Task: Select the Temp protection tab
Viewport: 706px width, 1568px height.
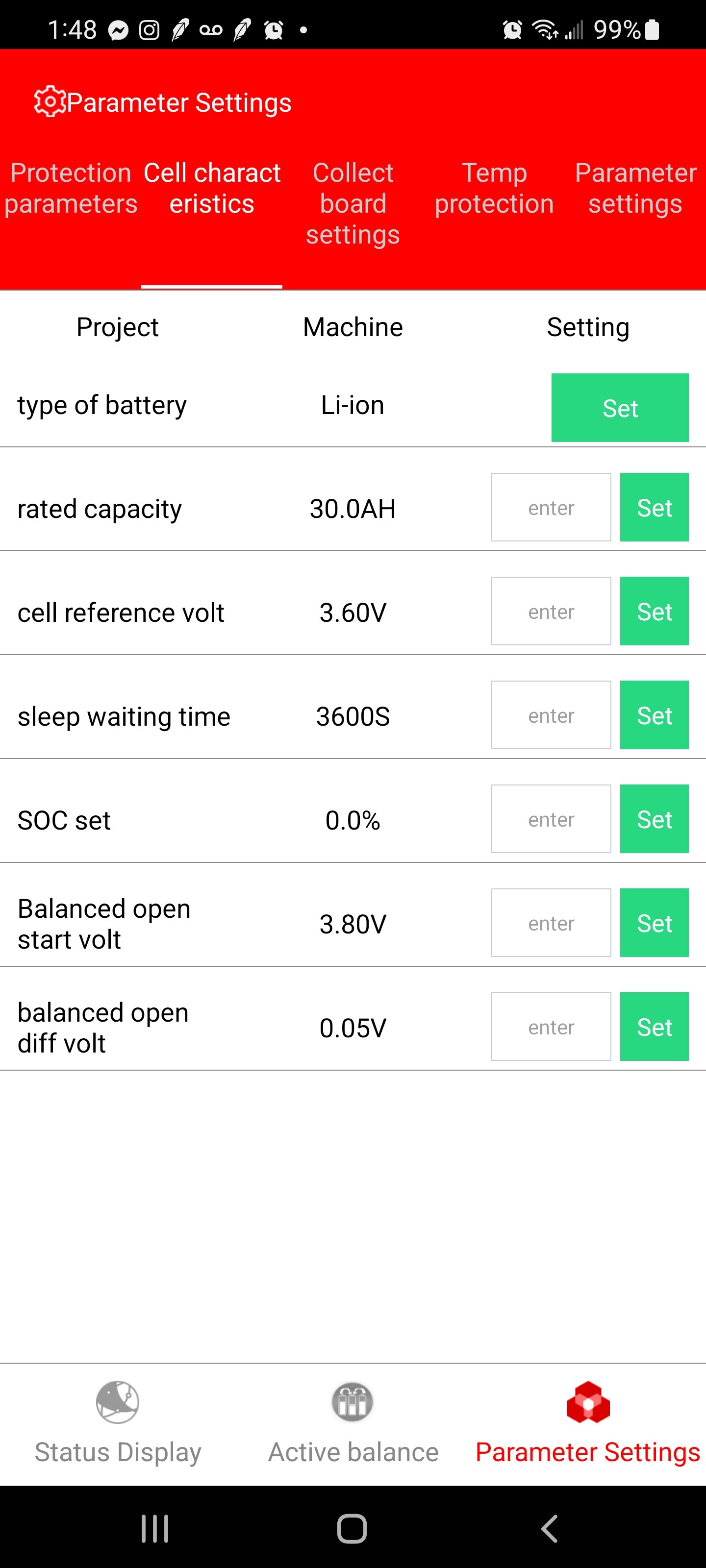Action: point(494,189)
